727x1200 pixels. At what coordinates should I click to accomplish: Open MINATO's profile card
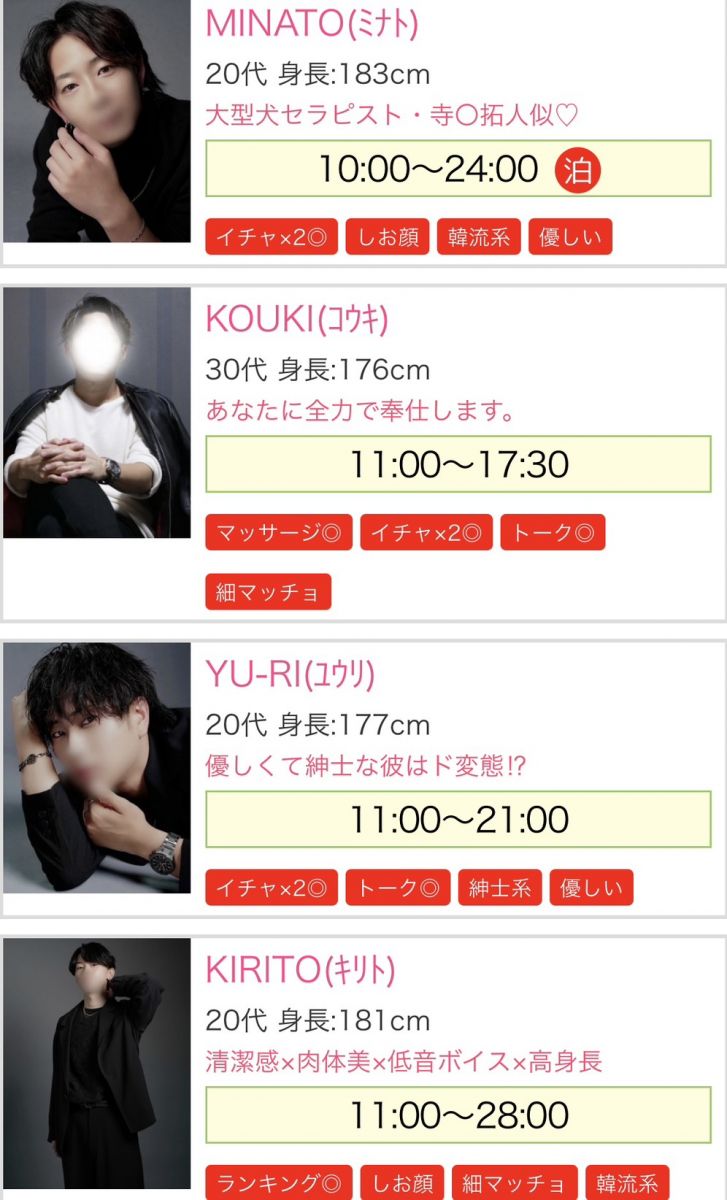[x=96, y=120]
